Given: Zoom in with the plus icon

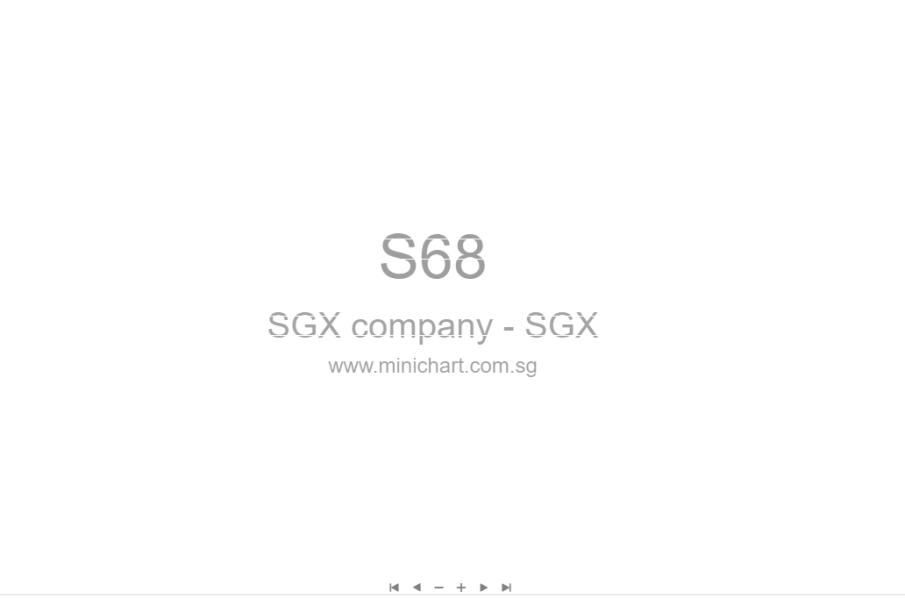Looking at the screenshot, I should 461,588.
